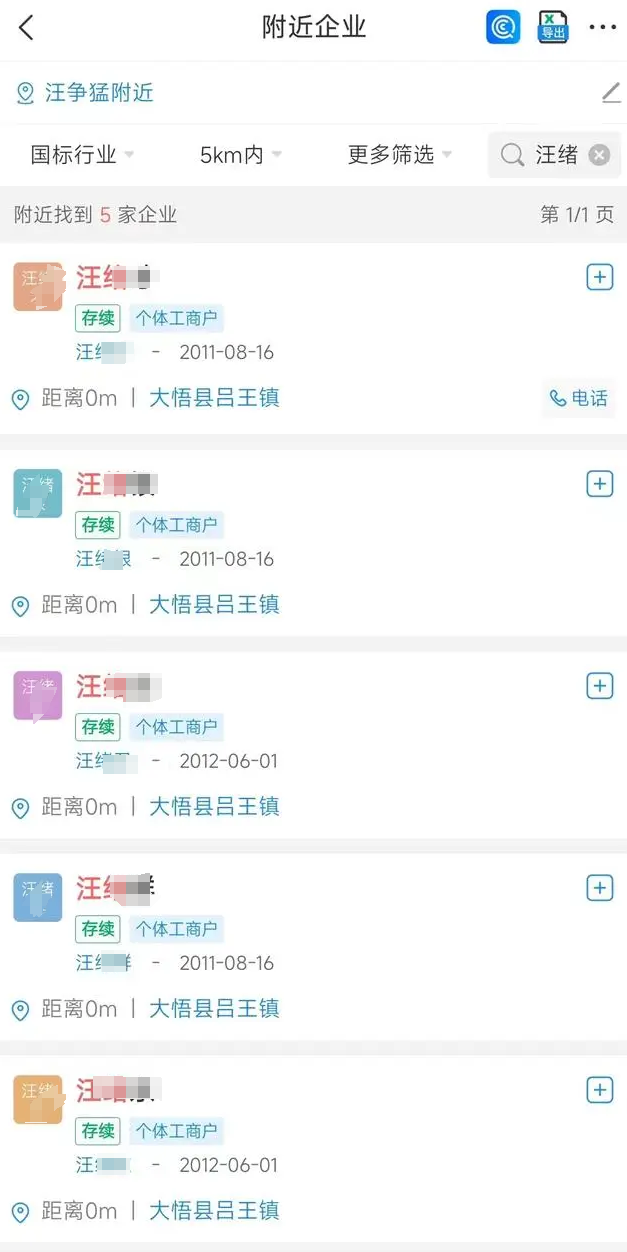The image size is (627, 1252).
Task: Call the first company via 电话
Action: (x=578, y=398)
